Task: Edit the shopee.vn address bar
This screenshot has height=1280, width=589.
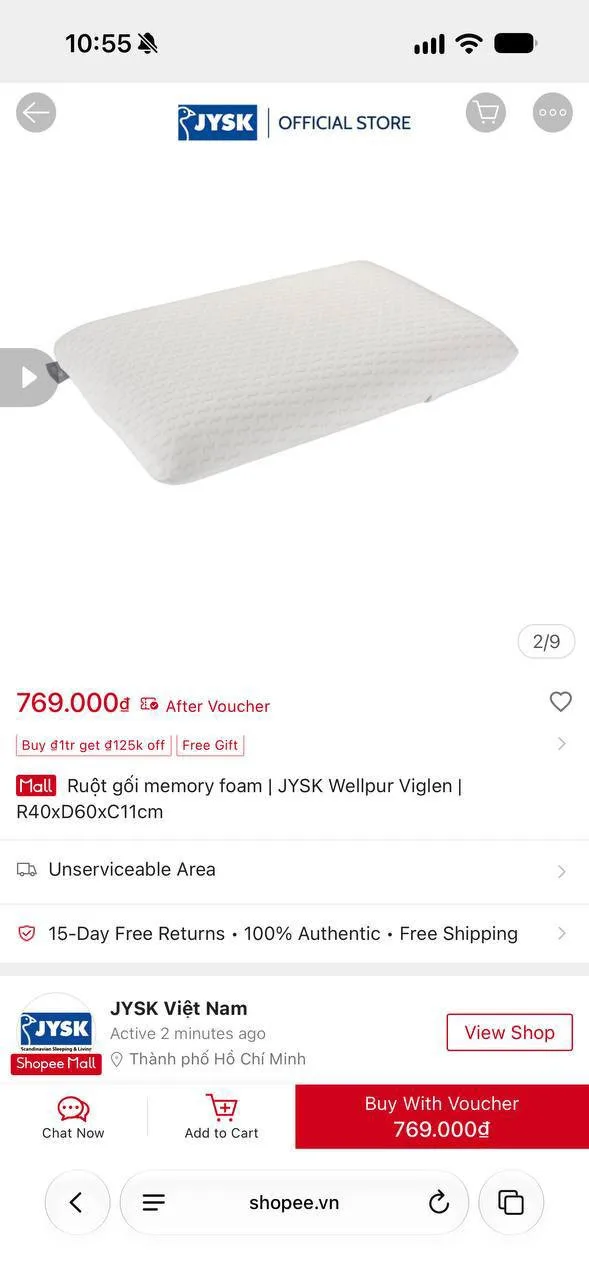Action: click(x=294, y=1203)
